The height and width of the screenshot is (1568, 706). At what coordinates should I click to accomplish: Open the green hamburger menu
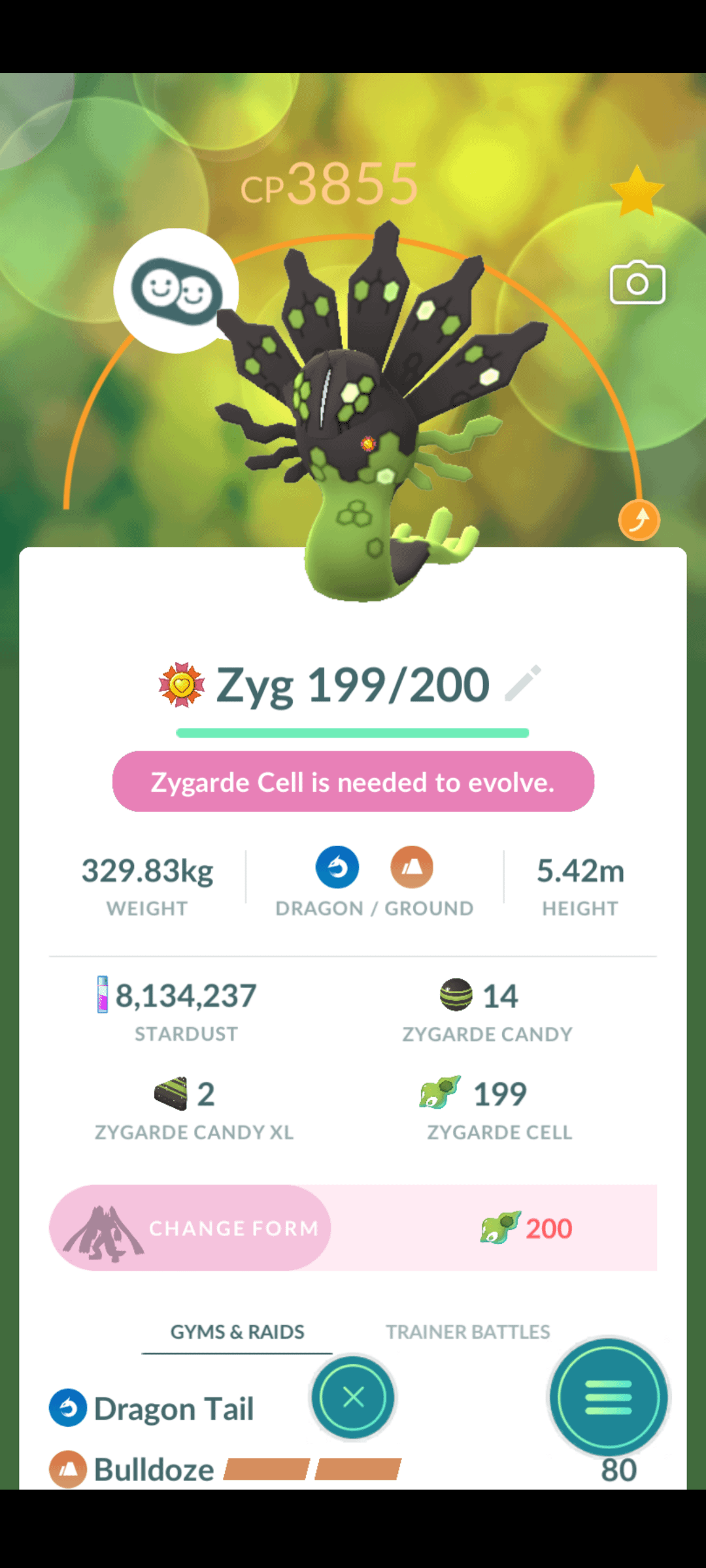[x=609, y=1397]
